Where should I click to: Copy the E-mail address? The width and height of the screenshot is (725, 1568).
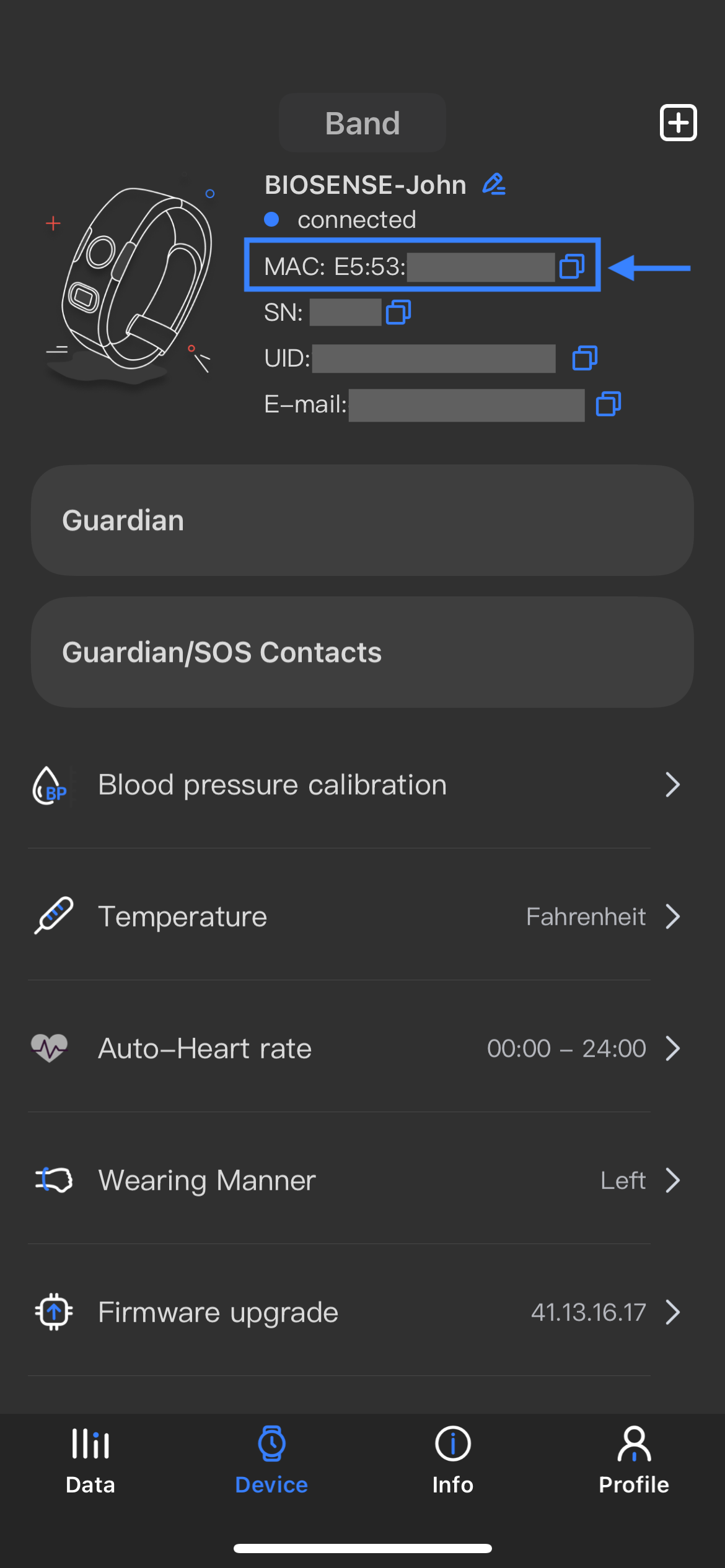click(x=608, y=404)
